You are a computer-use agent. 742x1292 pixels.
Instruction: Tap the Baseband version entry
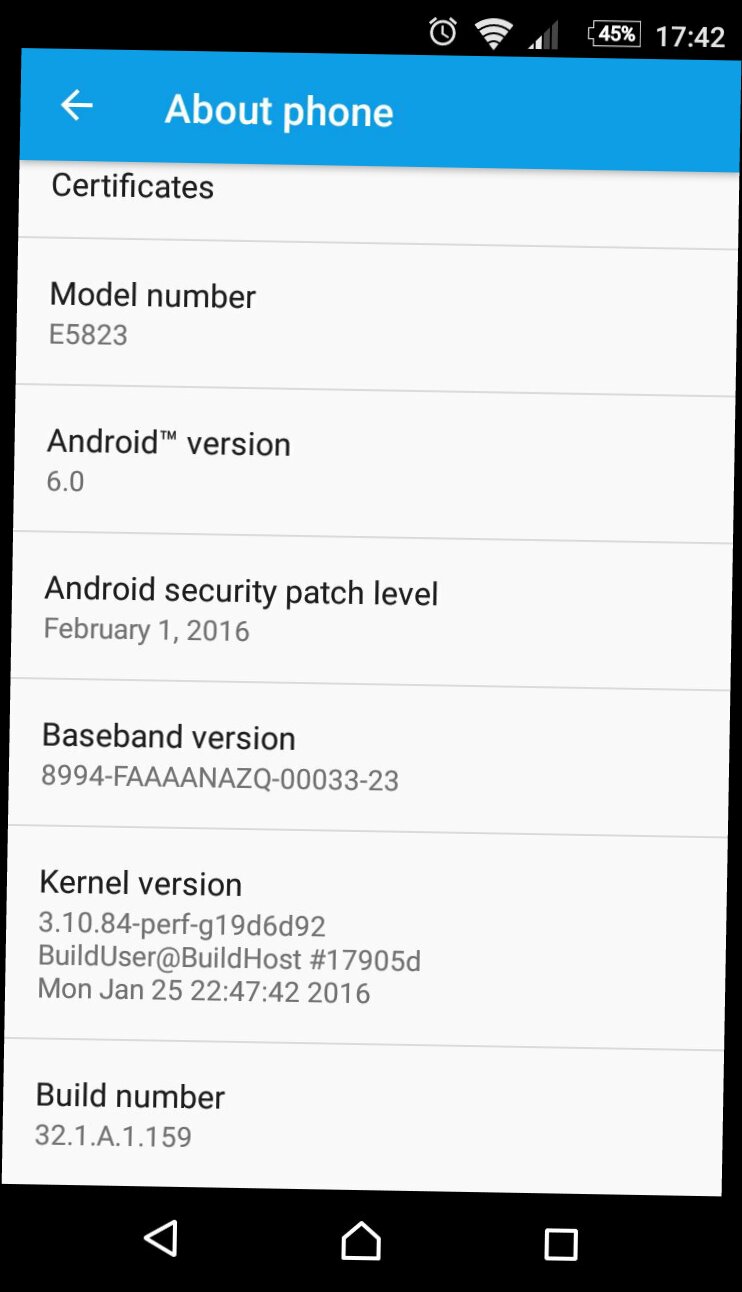(367, 757)
